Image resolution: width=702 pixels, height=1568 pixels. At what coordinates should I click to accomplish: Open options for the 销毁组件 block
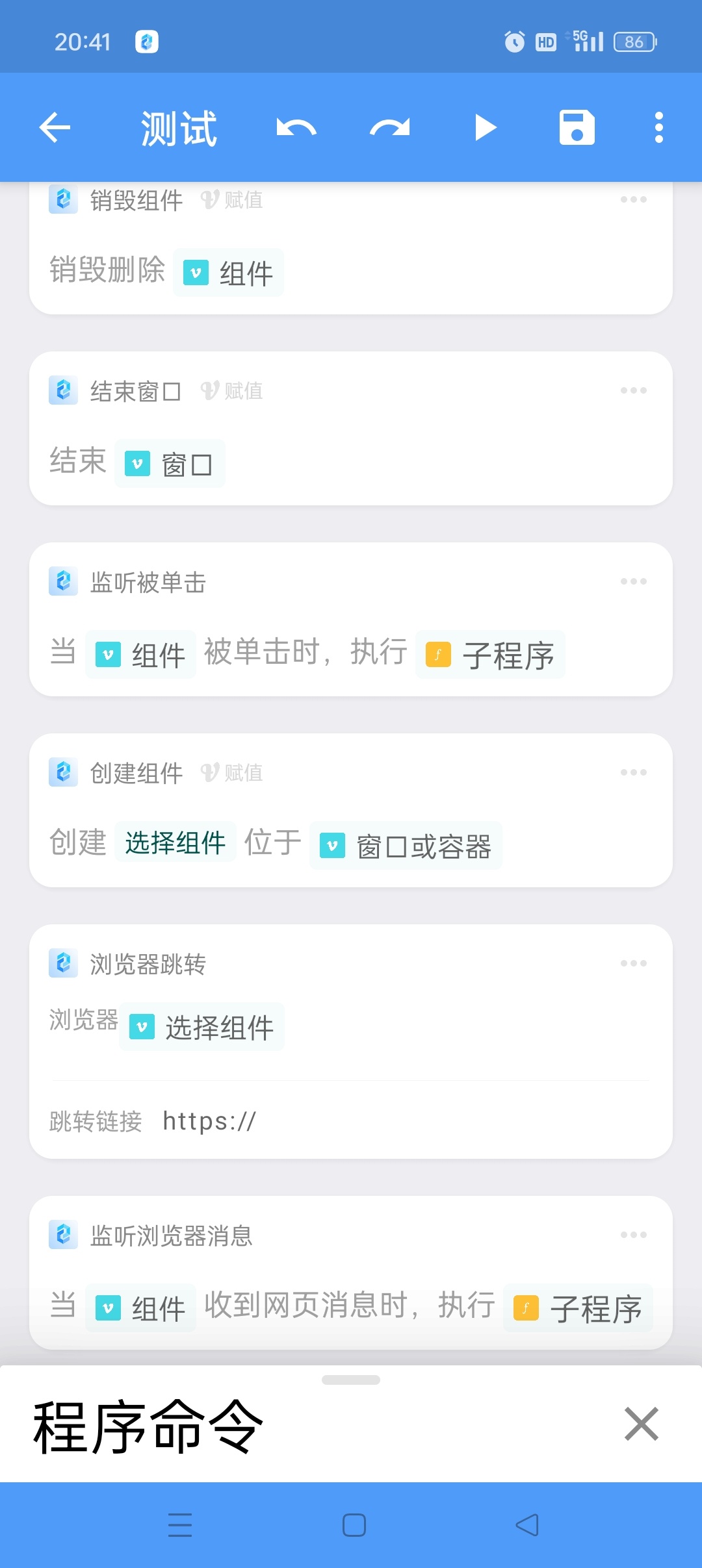tap(634, 199)
